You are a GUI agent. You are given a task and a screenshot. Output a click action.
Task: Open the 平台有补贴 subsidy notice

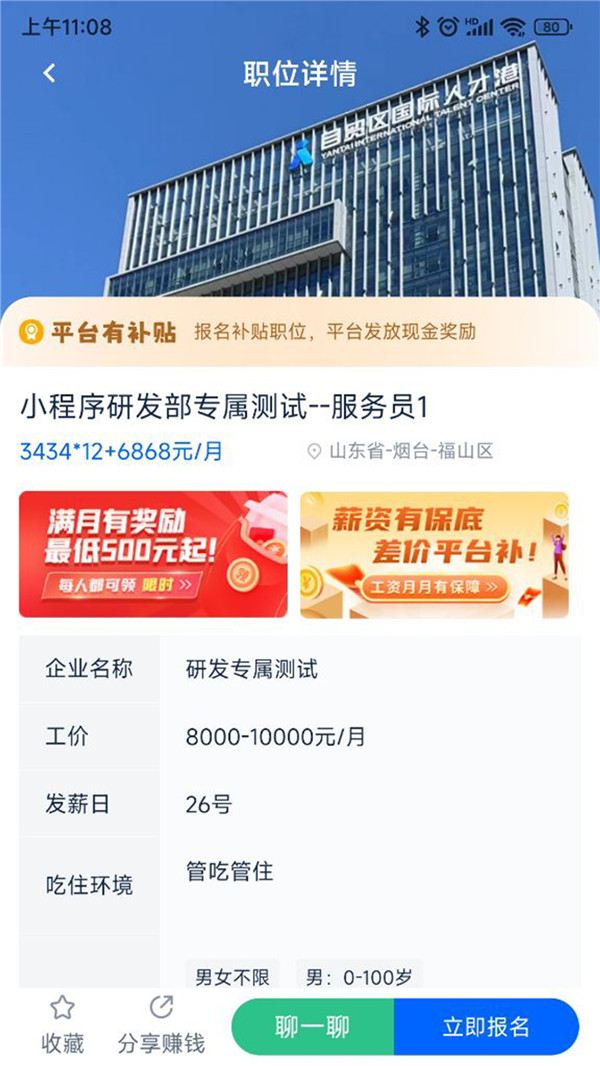[300, 332]
